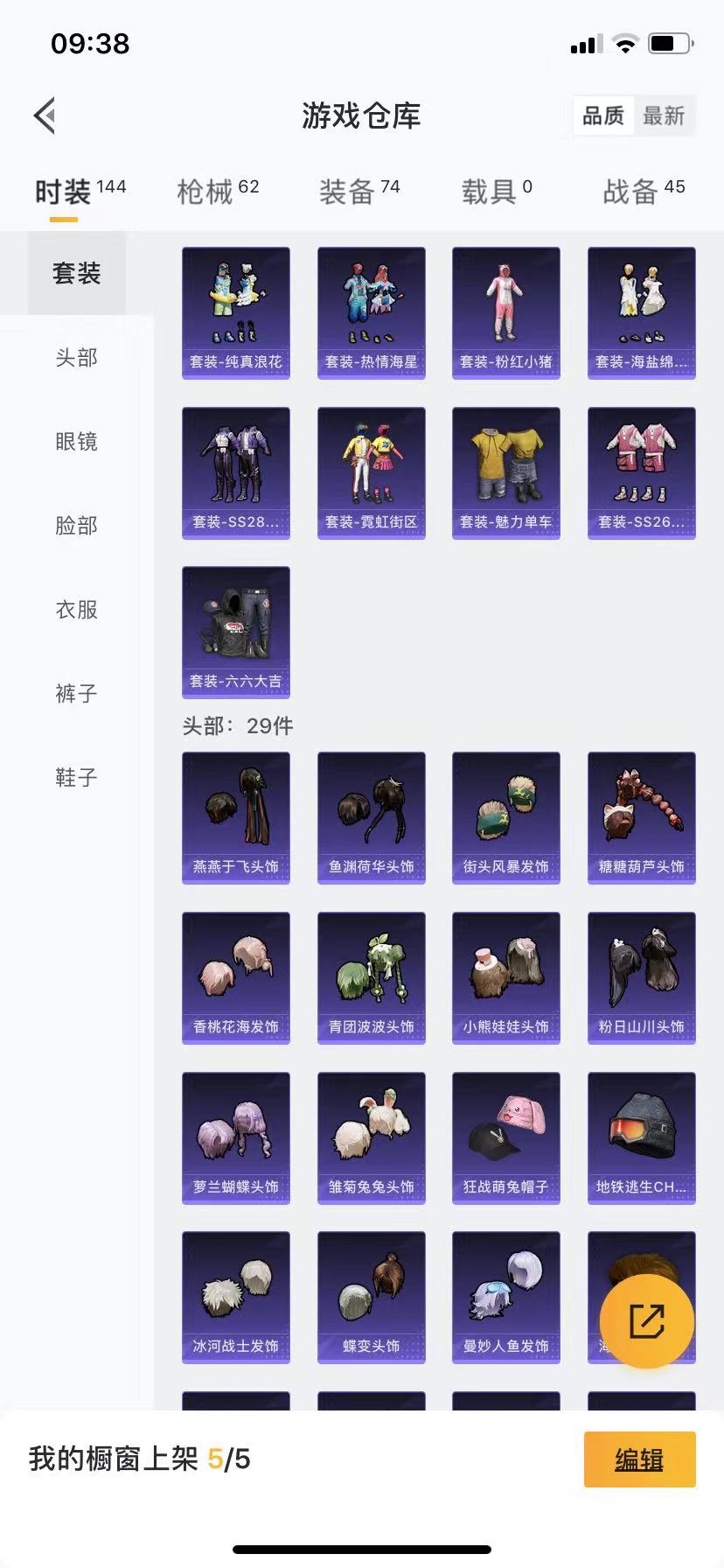Tap the orange share floating button

(647, 1320)
